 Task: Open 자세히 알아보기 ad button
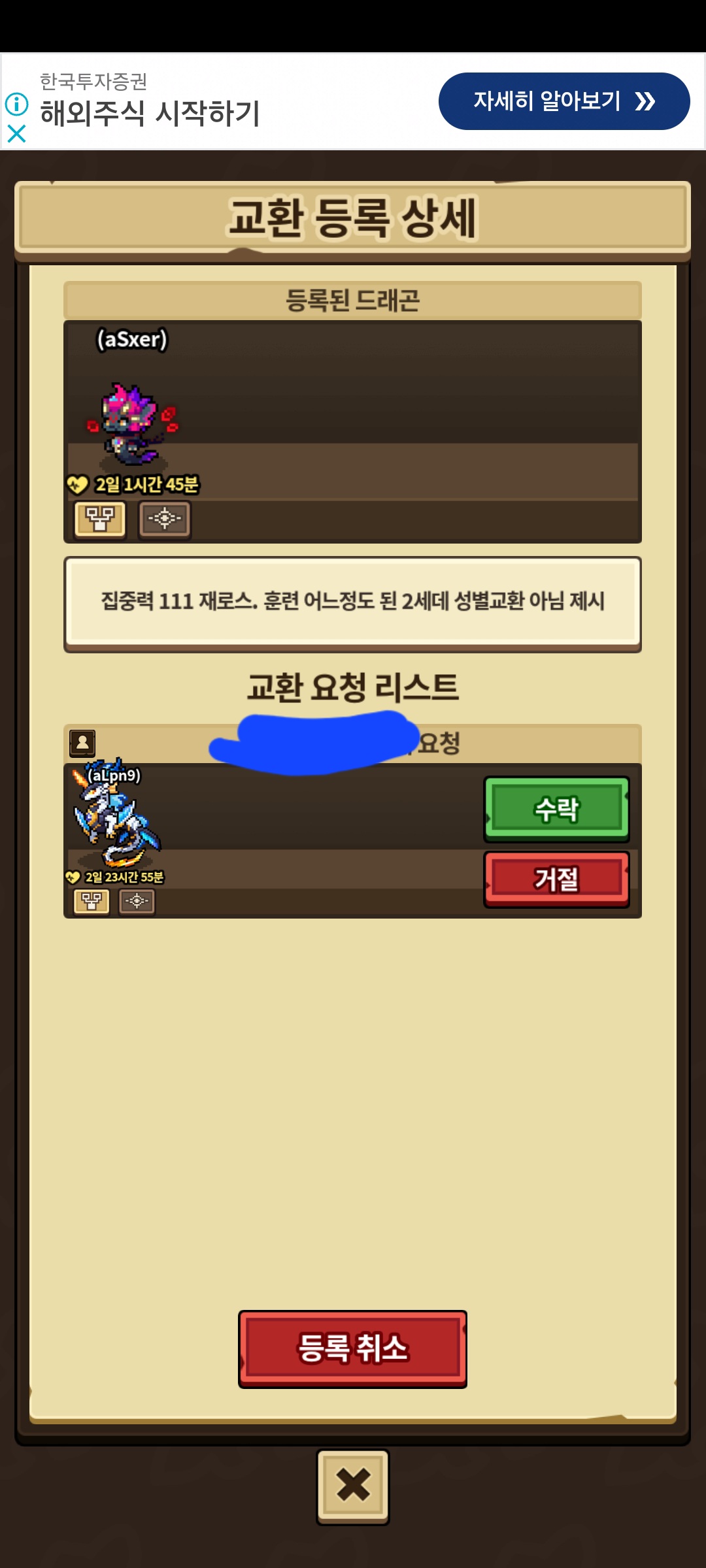pos(563,101)
